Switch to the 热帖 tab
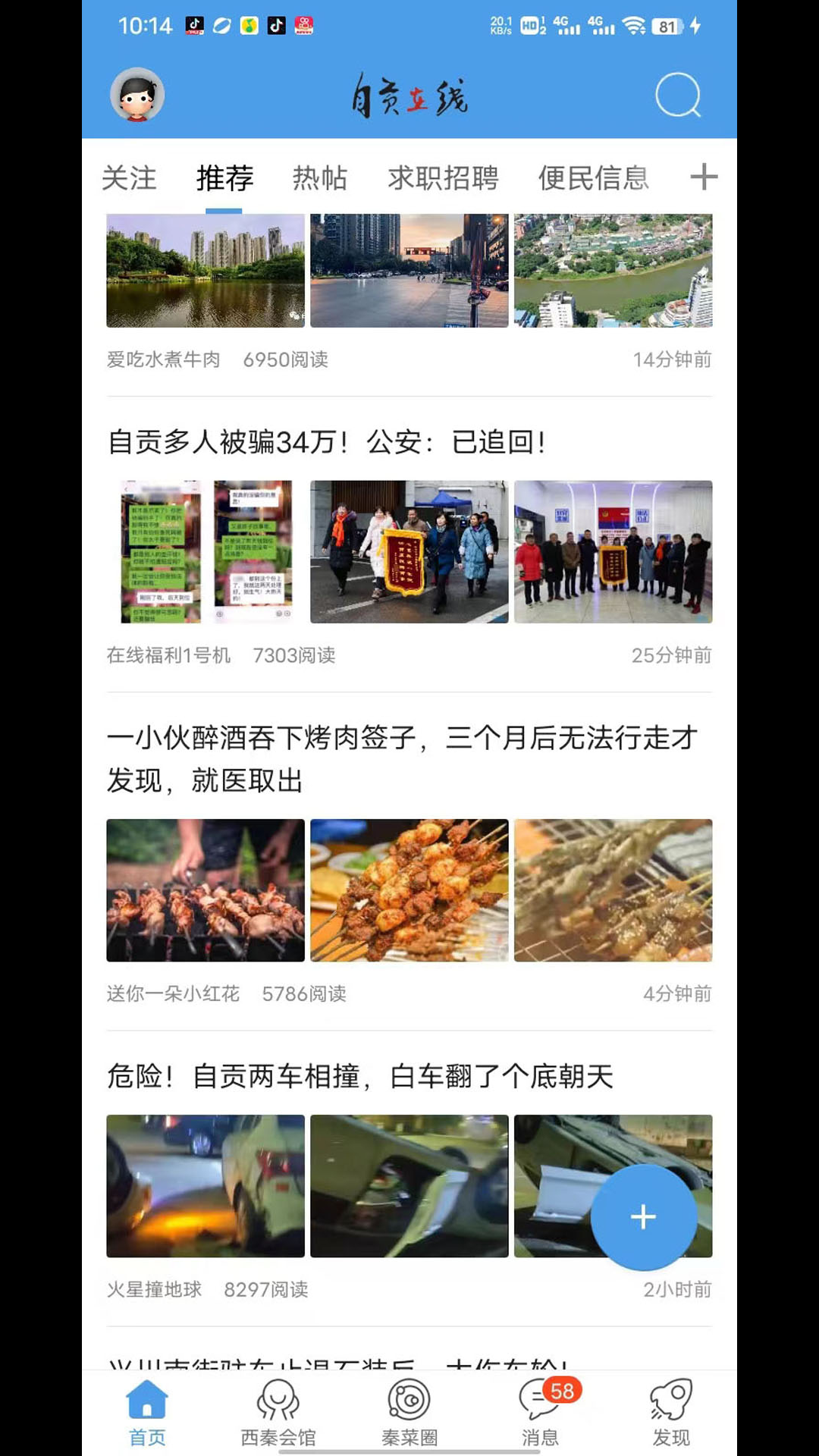819x1456 pixels. [320, 178]
